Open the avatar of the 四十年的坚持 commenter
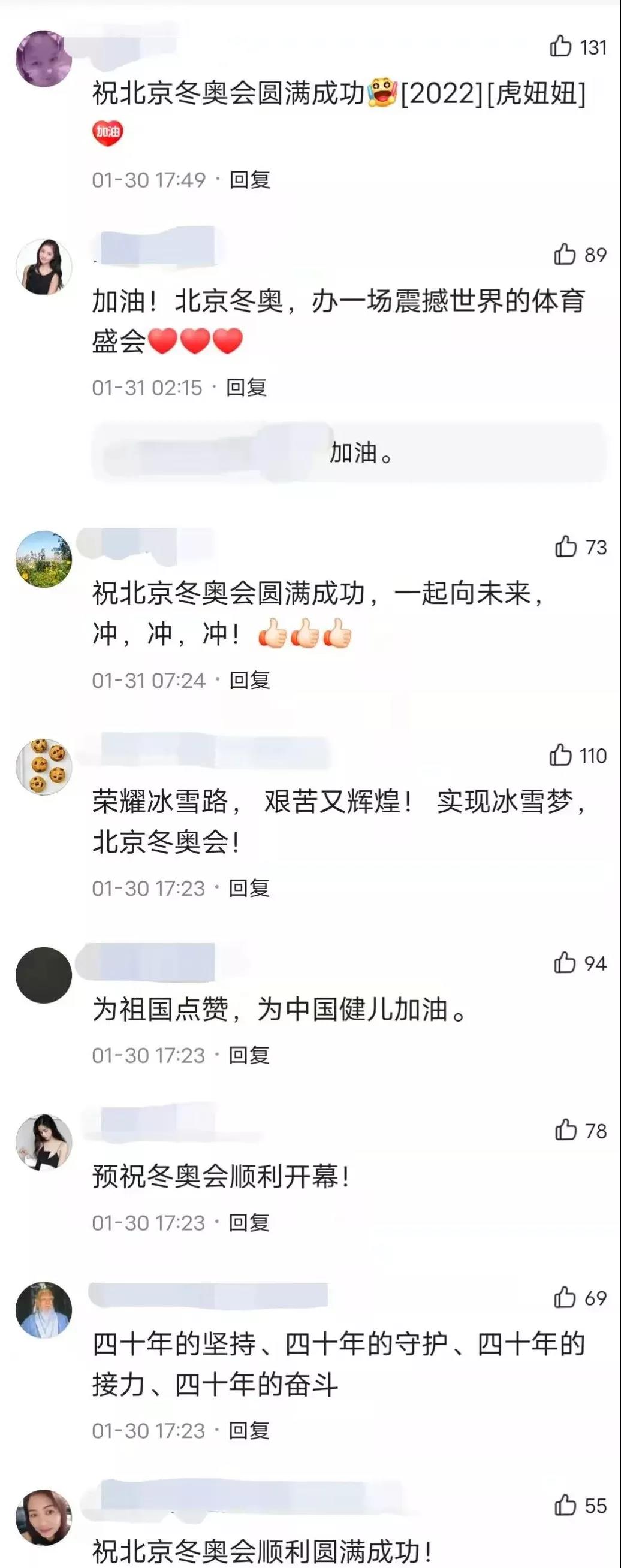Screen dimensions: 621x1568 pyautogui.click(x=43, y=1309)
